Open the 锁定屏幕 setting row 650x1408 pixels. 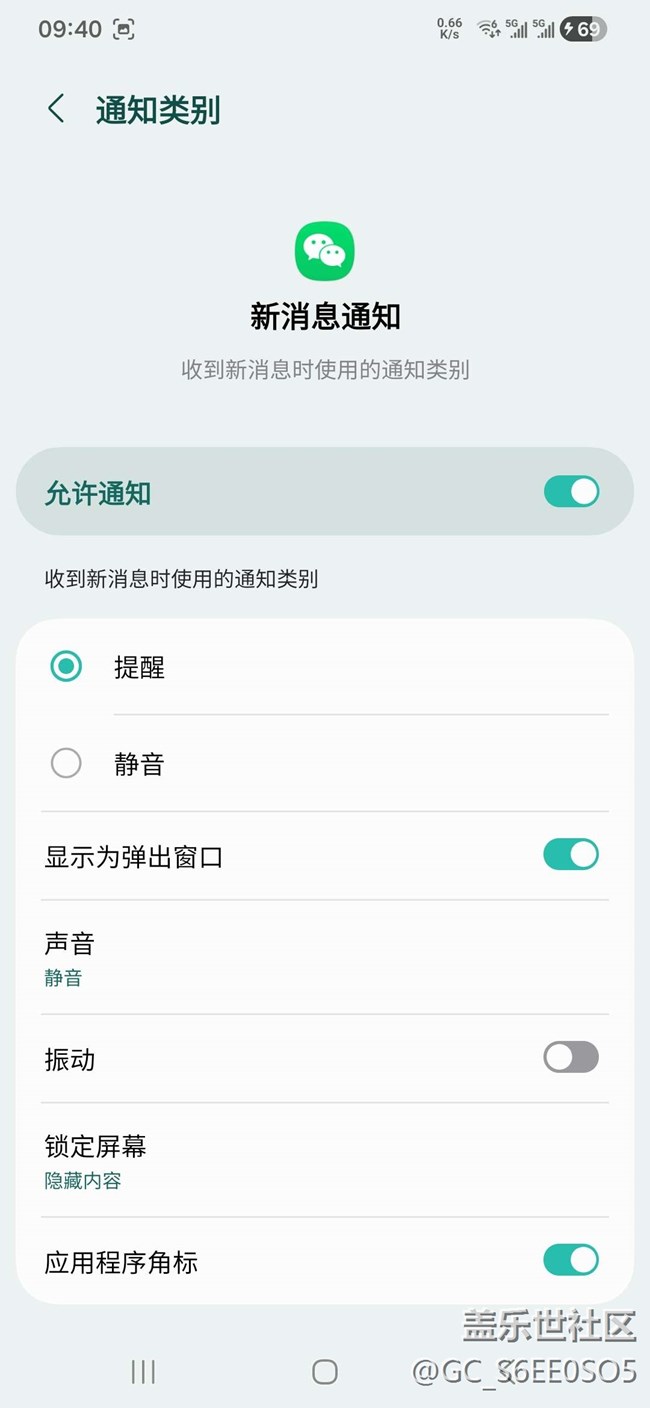tap(324, 1160)
